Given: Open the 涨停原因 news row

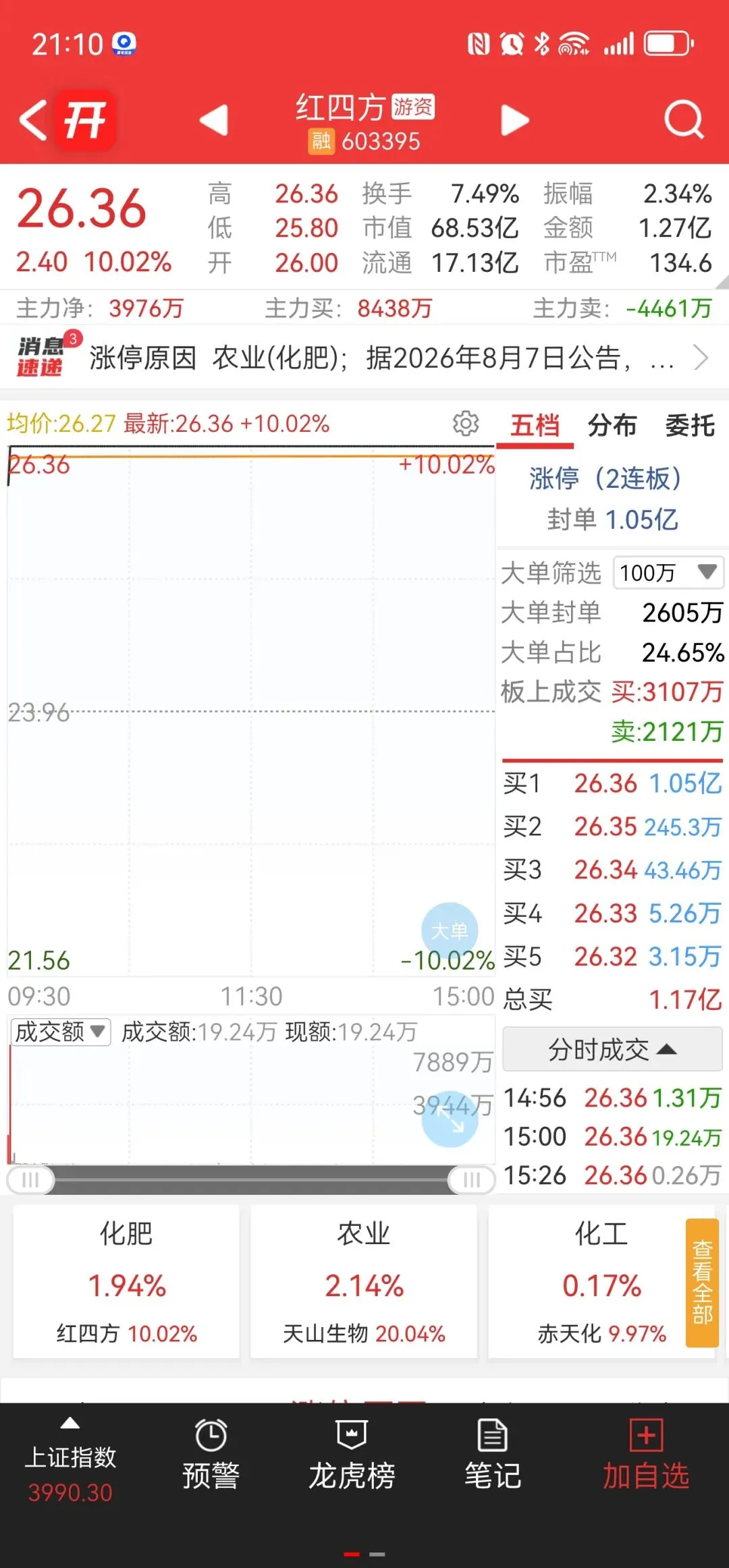Looking at the screenshot, I should click(x=364, y=358).
